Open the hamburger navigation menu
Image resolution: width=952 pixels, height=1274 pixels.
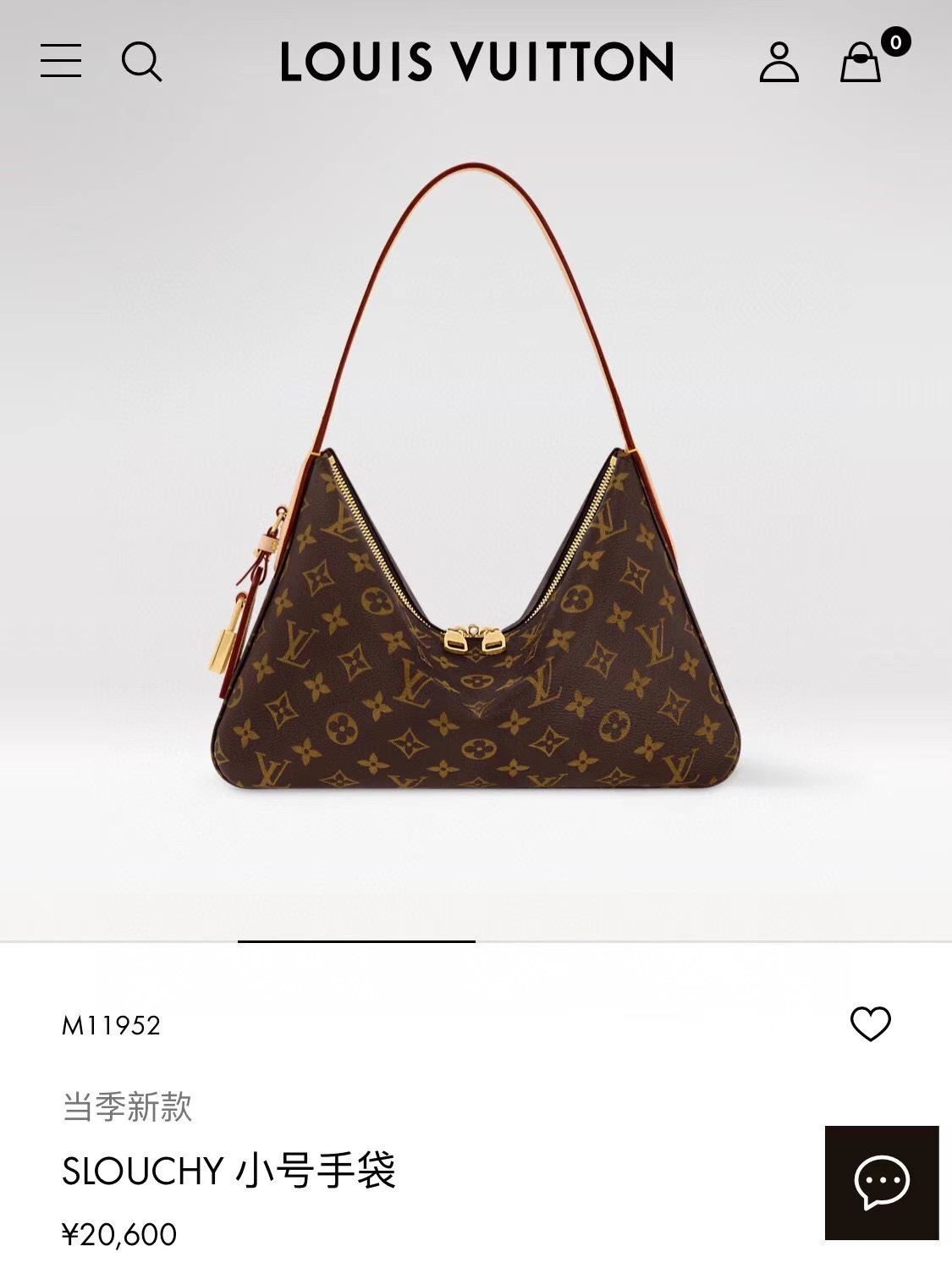[61, 61]
